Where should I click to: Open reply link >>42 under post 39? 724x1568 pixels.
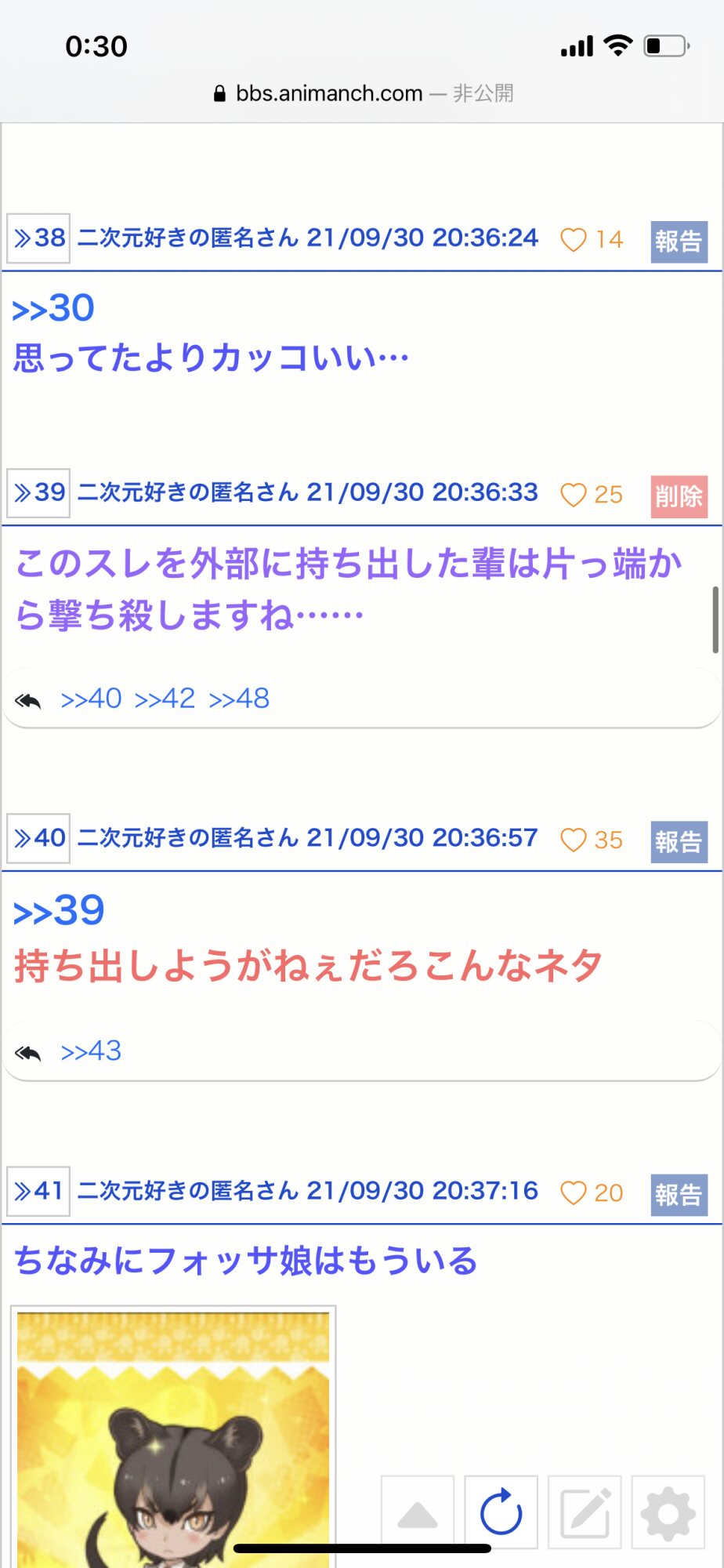click(165, 699)
